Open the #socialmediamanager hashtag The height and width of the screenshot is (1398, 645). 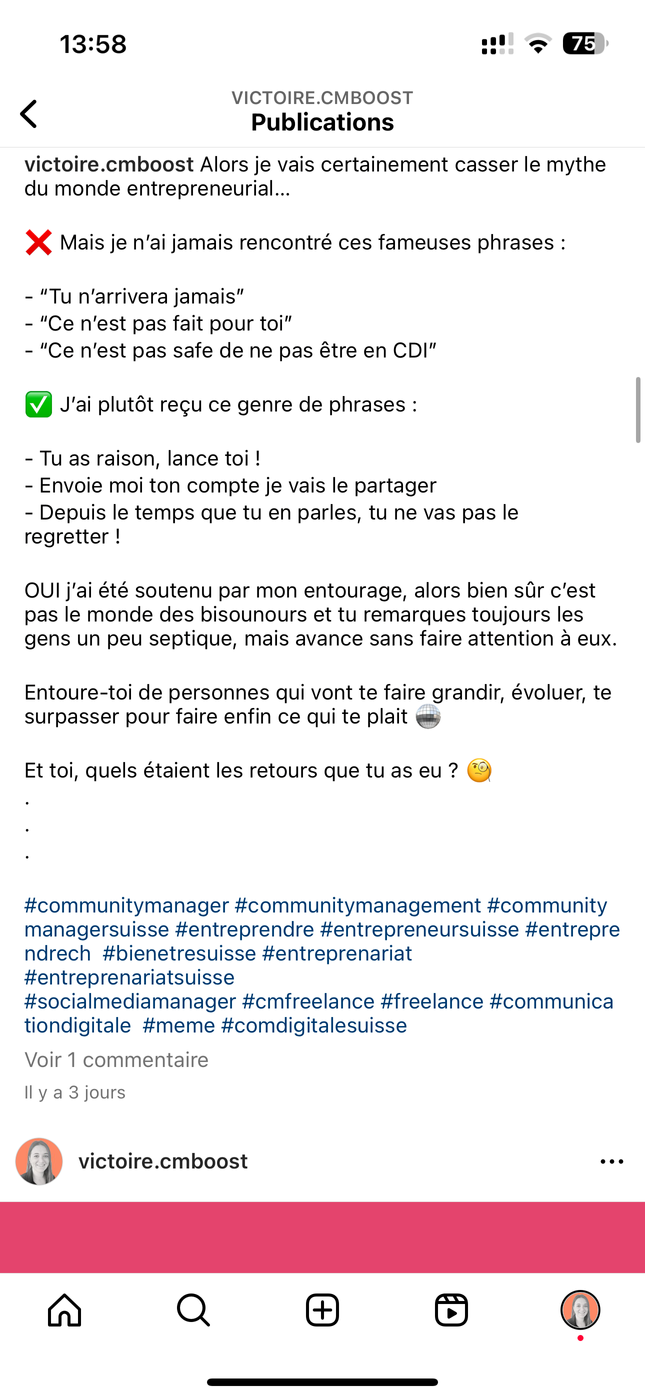(x=130, y=1002)
